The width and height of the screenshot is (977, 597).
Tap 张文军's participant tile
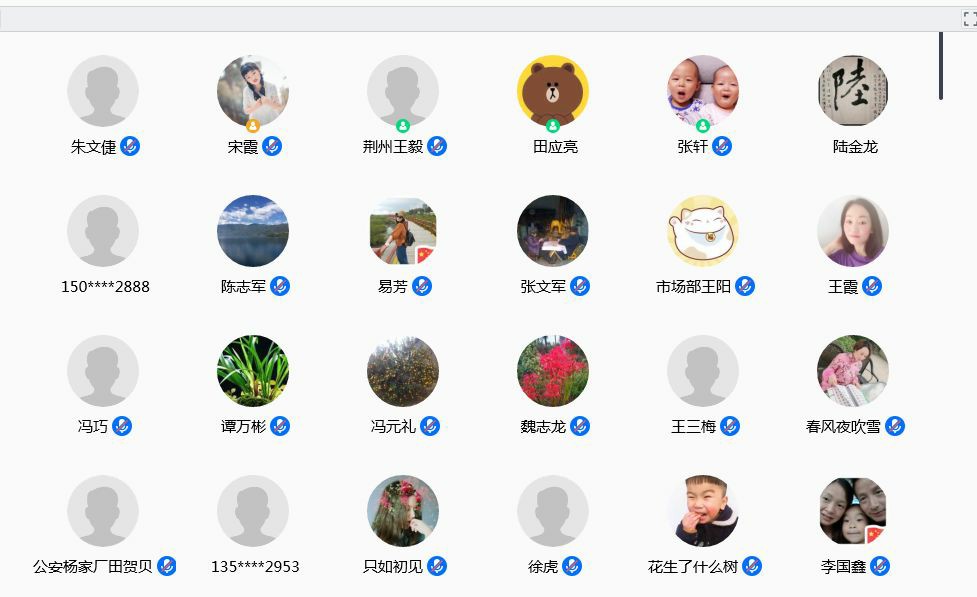[553, 232]
